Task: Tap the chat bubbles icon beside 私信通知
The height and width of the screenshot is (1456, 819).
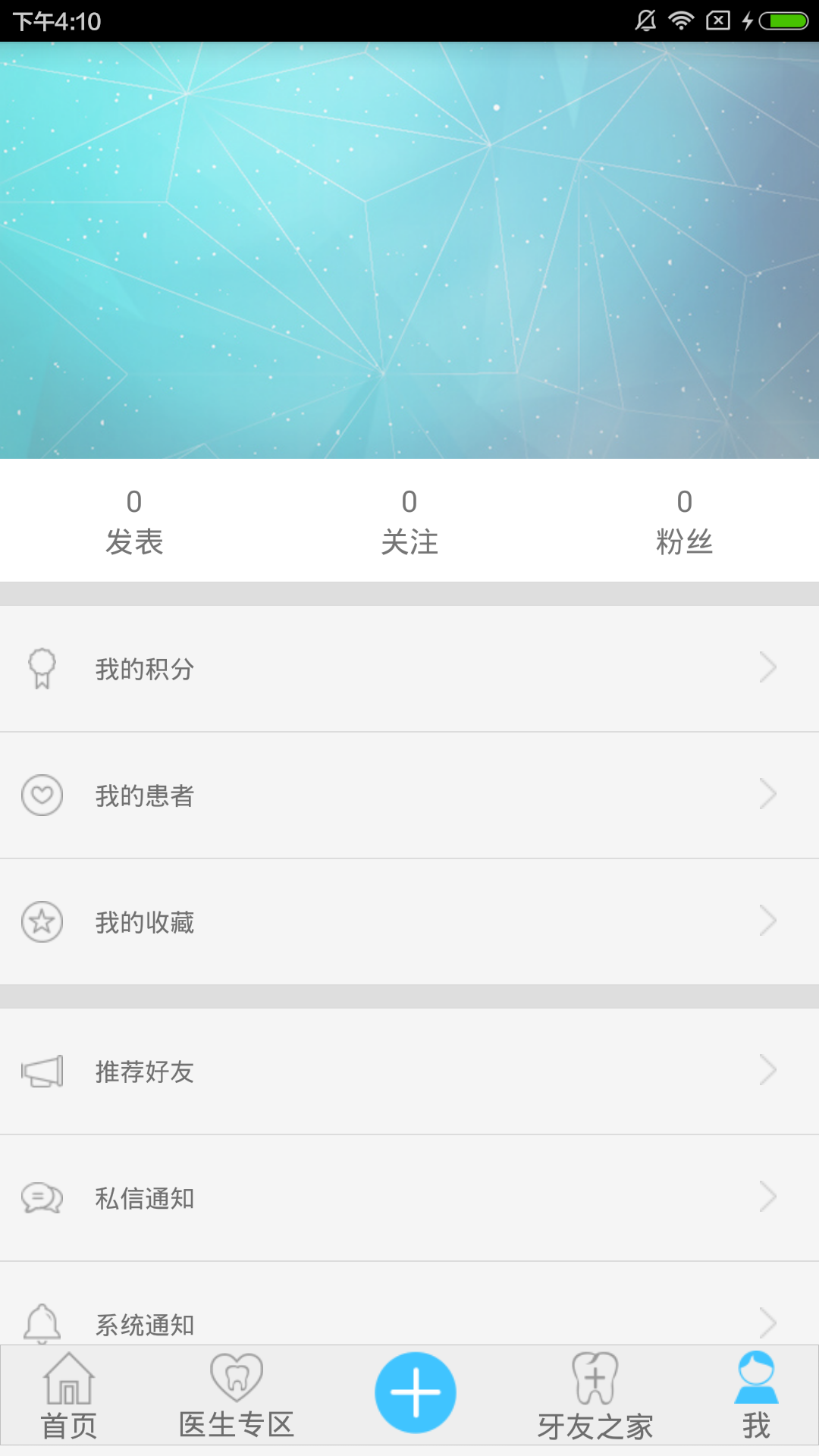Action: click(x=42, y=1199)
